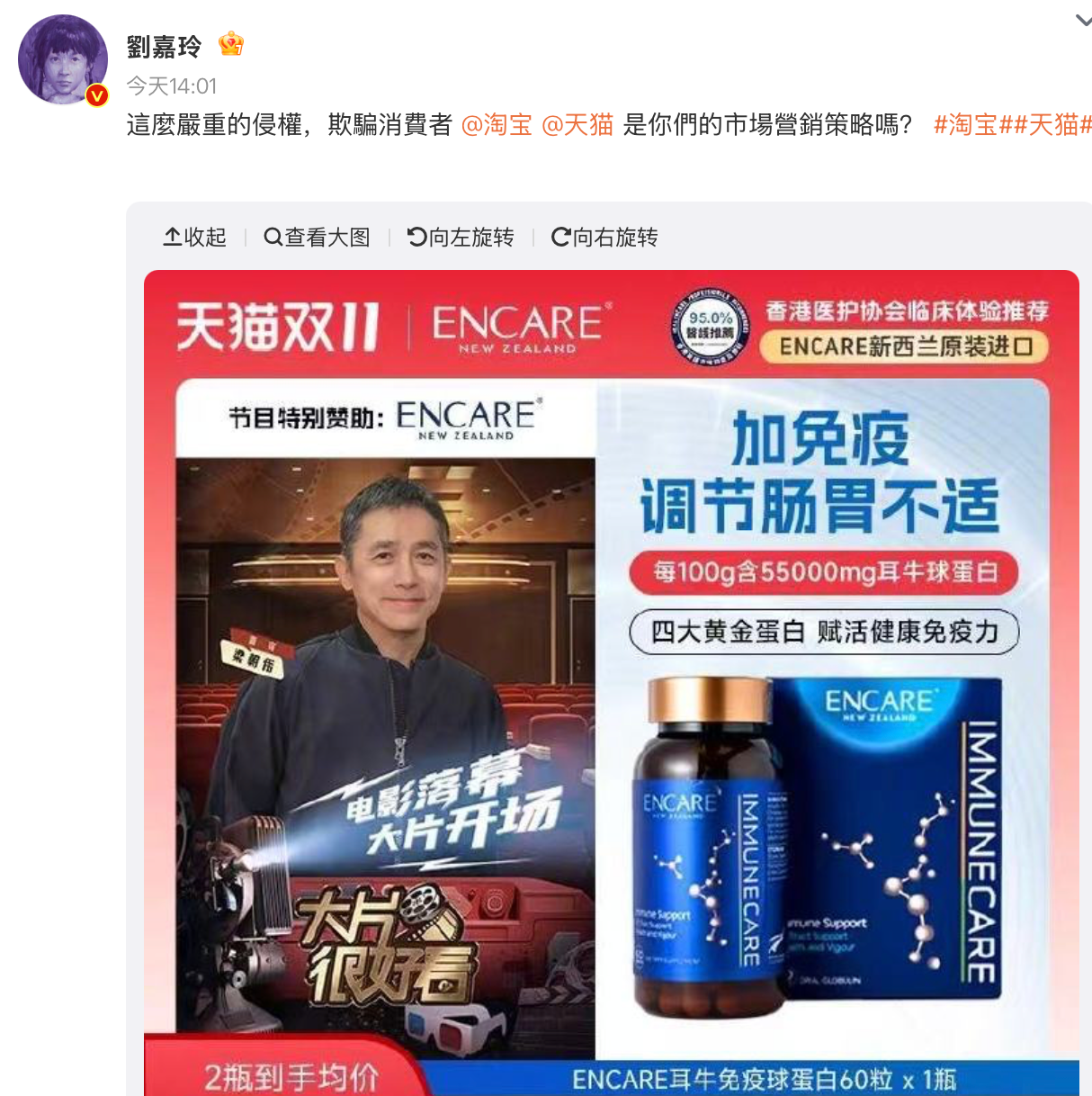Tap the username 劉嘉玲
This screenshot has height=1096, width=1092.
tap(165, 46)
